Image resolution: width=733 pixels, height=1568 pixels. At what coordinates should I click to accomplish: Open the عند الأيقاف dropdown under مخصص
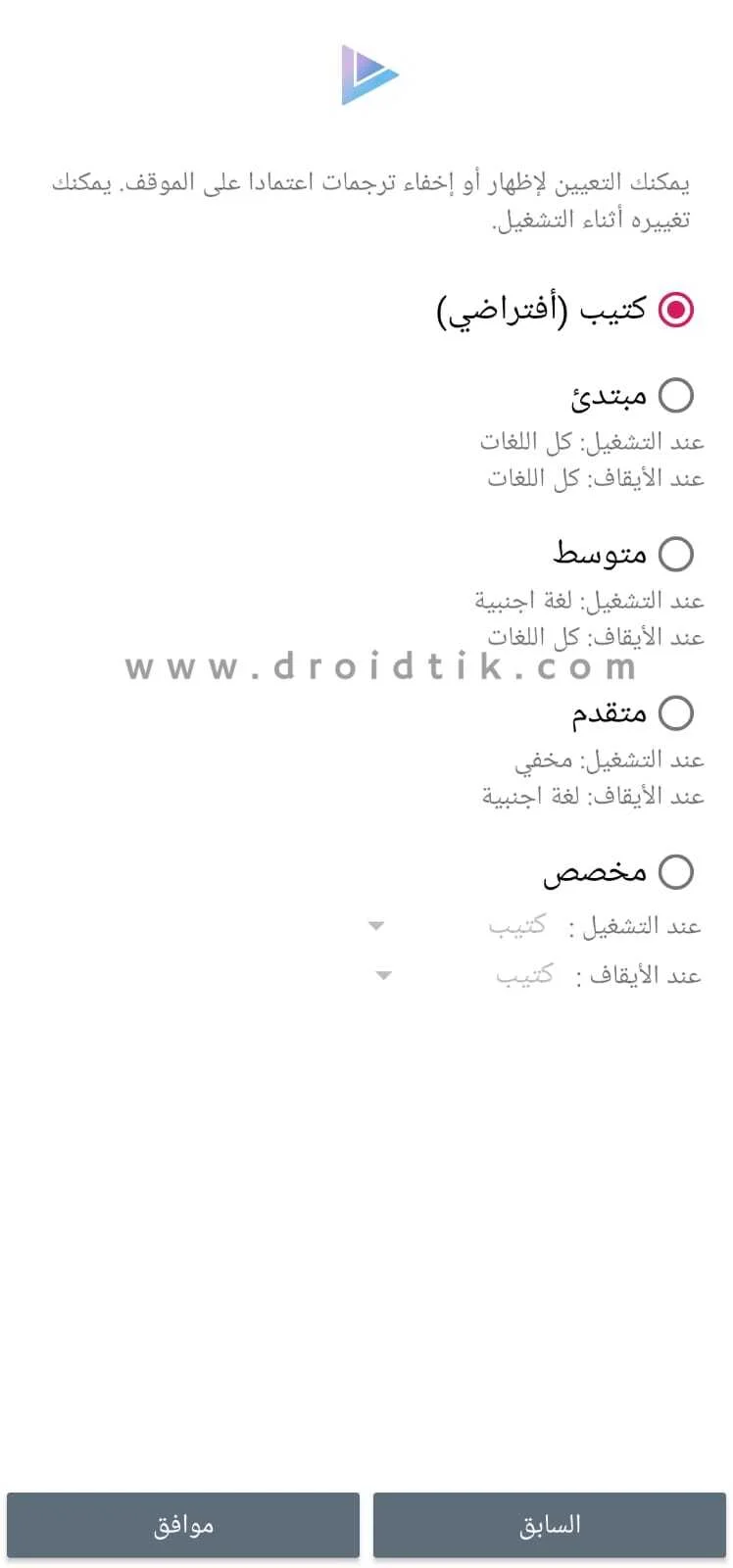[467, 975]
